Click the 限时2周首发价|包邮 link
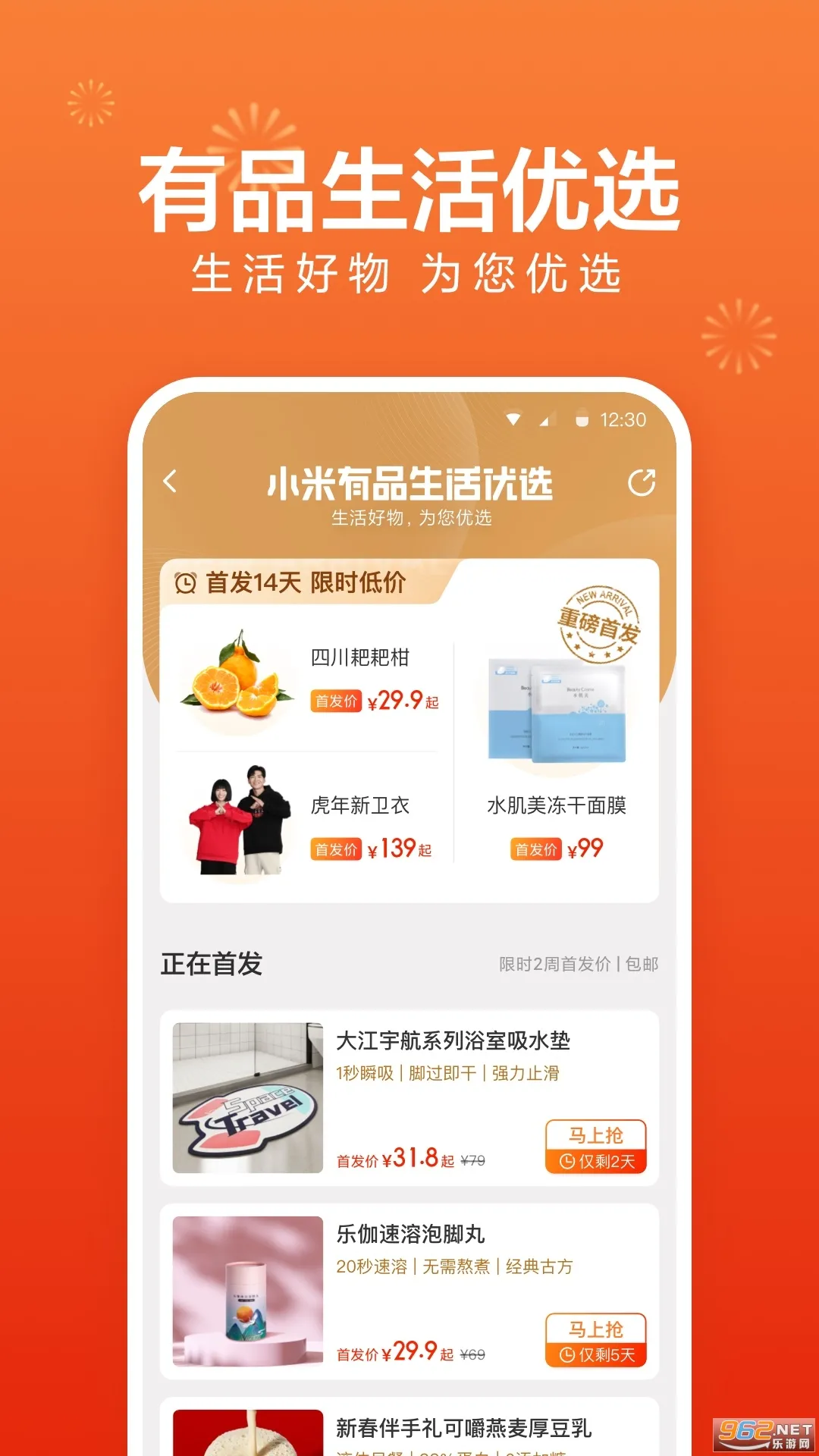 576,964
